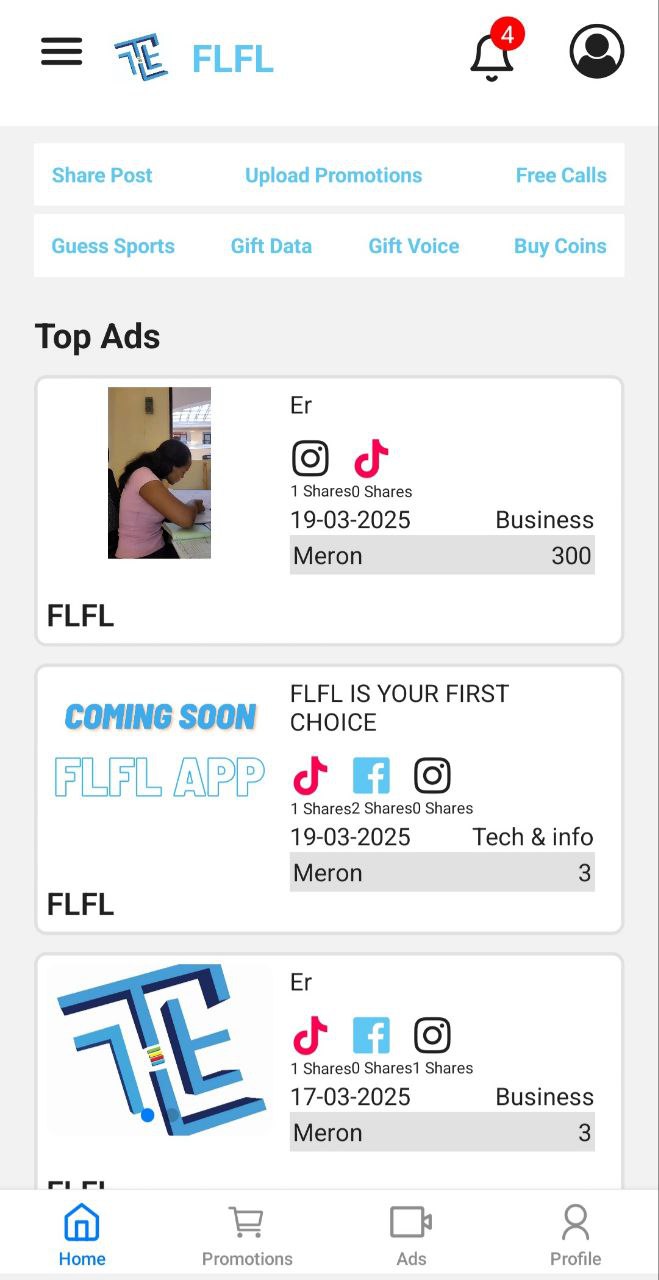Share the Tech & info ad on Facebook
659x1280 pixels.
point(371,776)
